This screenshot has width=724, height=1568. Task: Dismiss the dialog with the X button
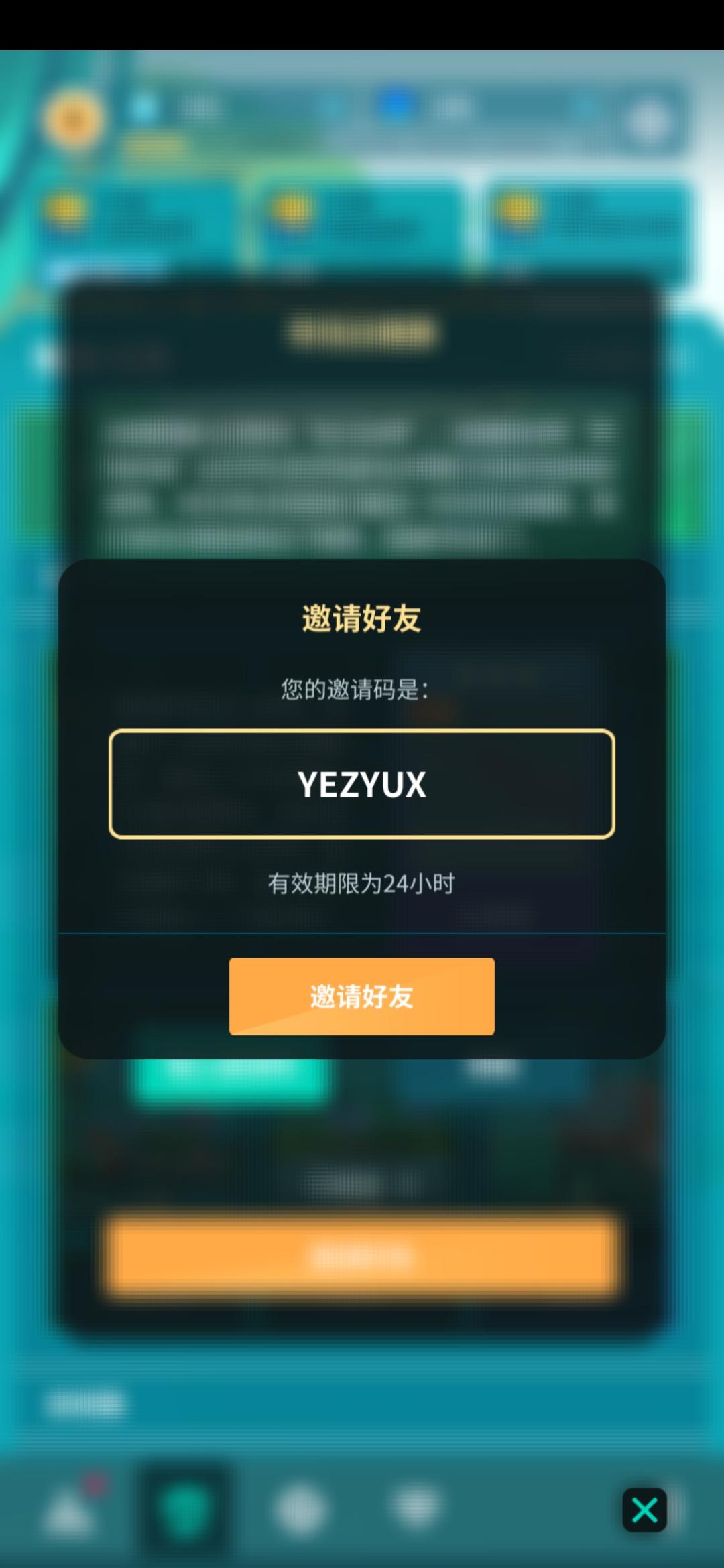pyautogui.click(x=644, y=1510)
